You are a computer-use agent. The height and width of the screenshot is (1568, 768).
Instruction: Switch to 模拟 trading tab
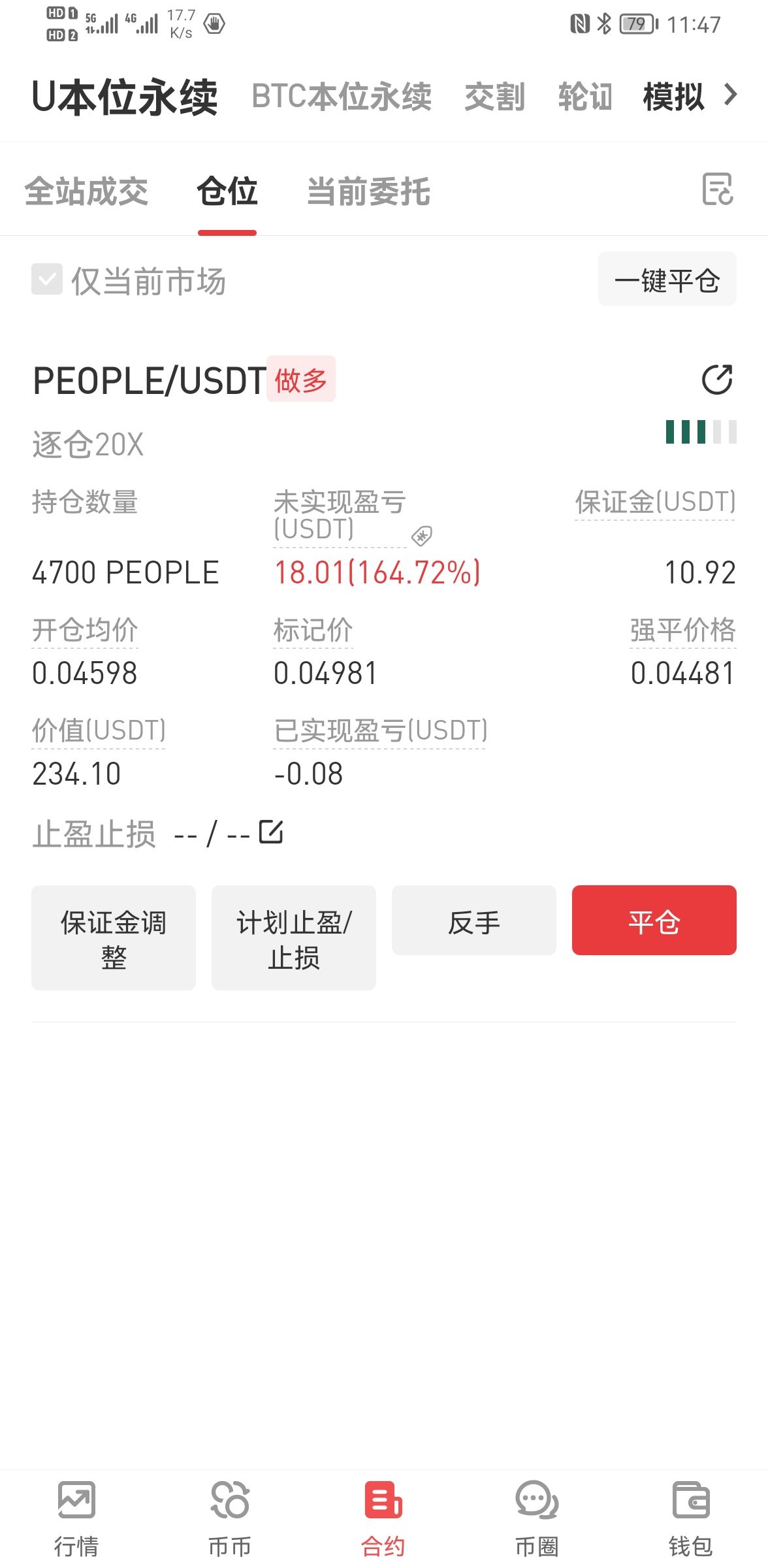pyautogui.click(x=673, y=97)
